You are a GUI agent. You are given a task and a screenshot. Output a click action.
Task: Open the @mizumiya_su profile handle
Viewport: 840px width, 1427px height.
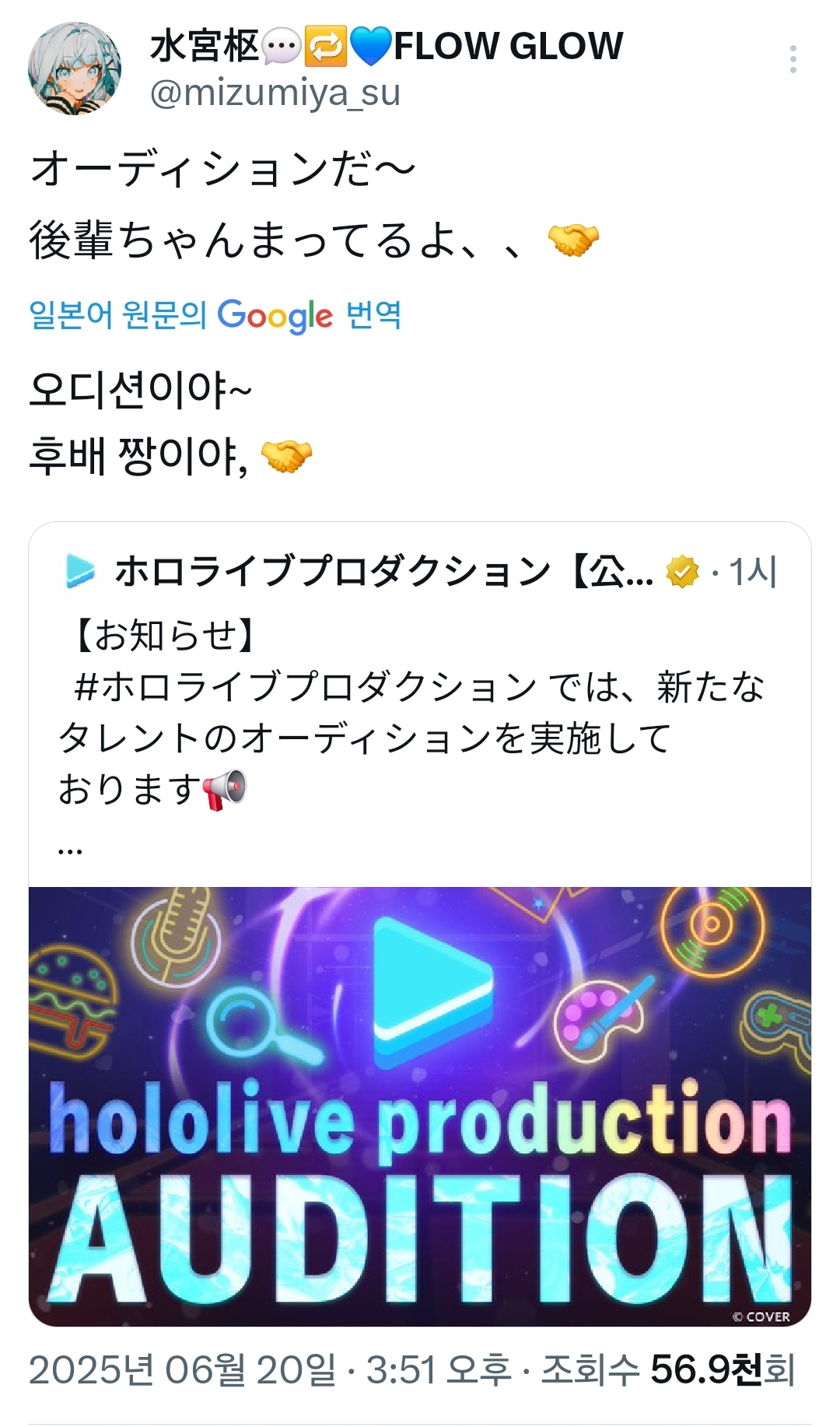tap(275, 94)
